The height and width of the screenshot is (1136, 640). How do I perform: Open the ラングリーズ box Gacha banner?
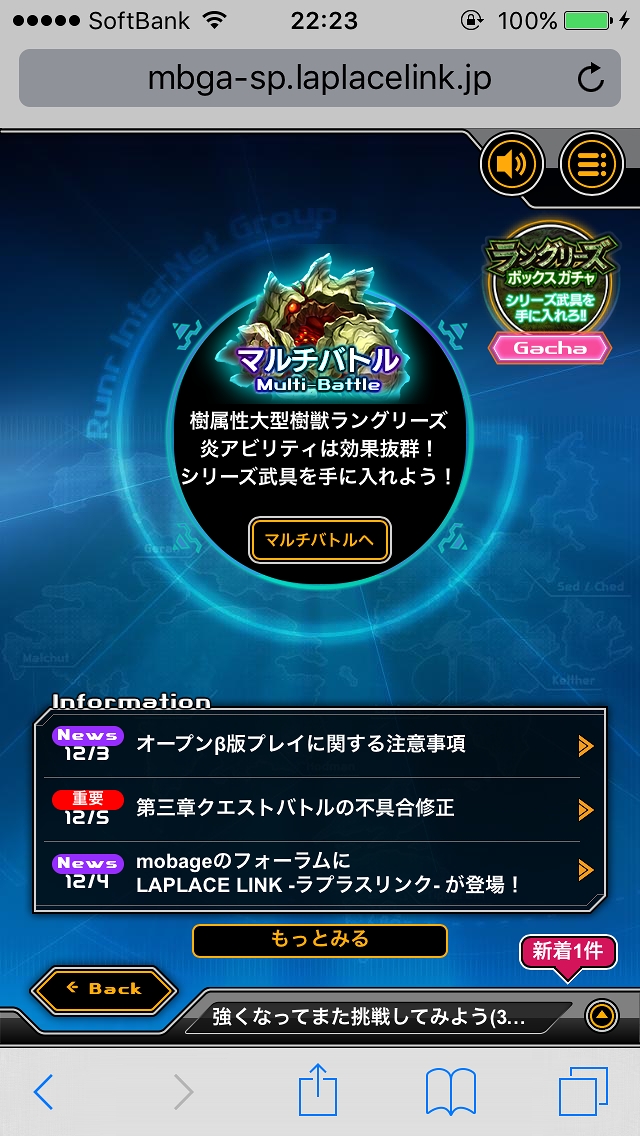pos(549,295)
